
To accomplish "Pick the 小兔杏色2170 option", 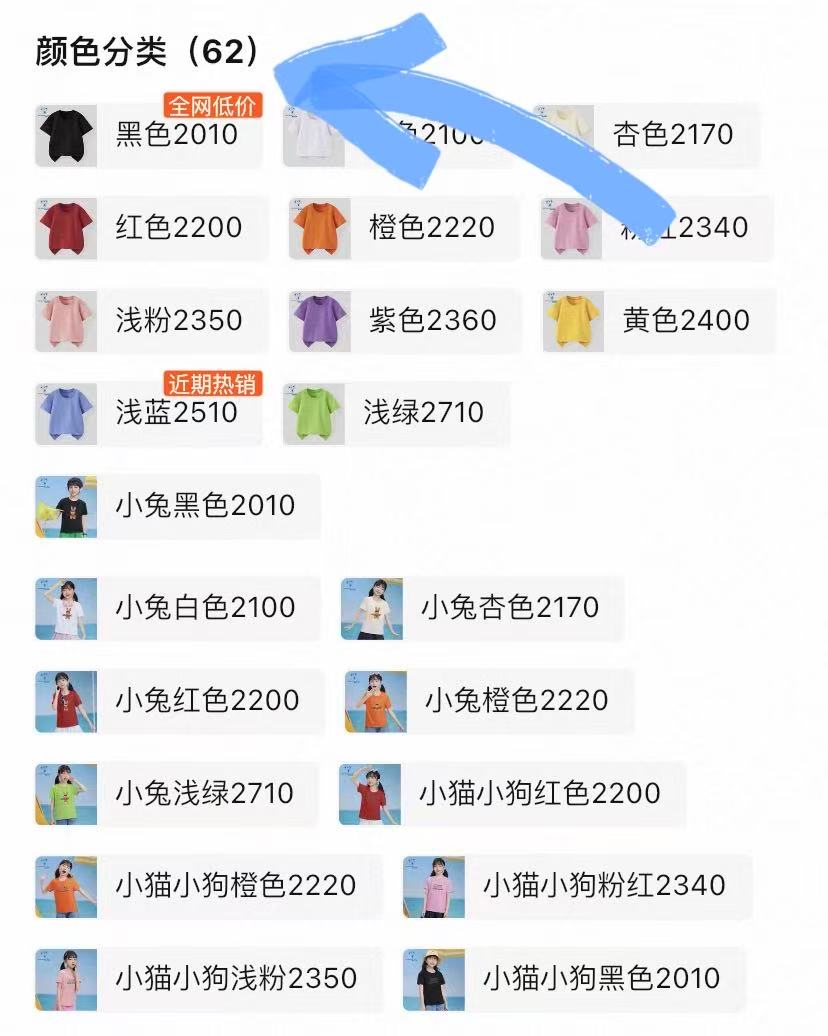I will point(482,608).
